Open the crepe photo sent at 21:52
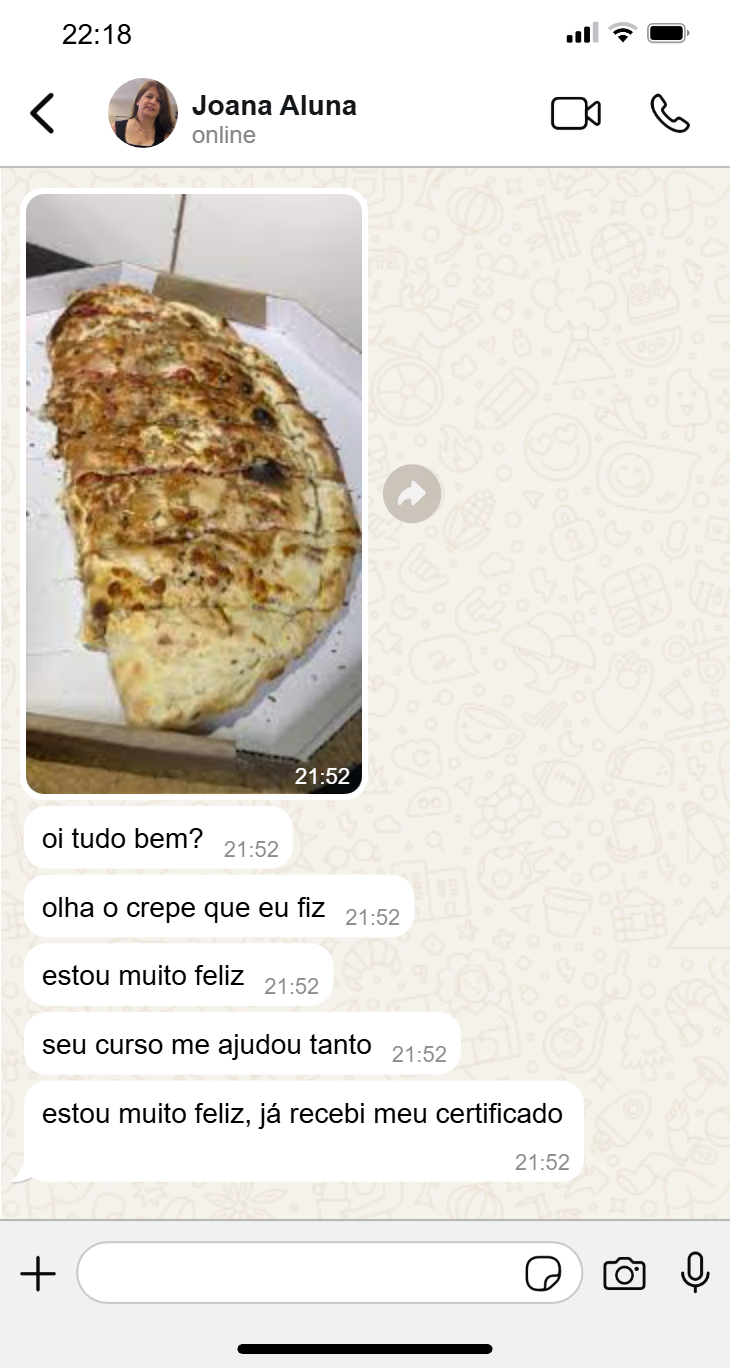This screenshot has width=732, height=1370. point(194,492)
